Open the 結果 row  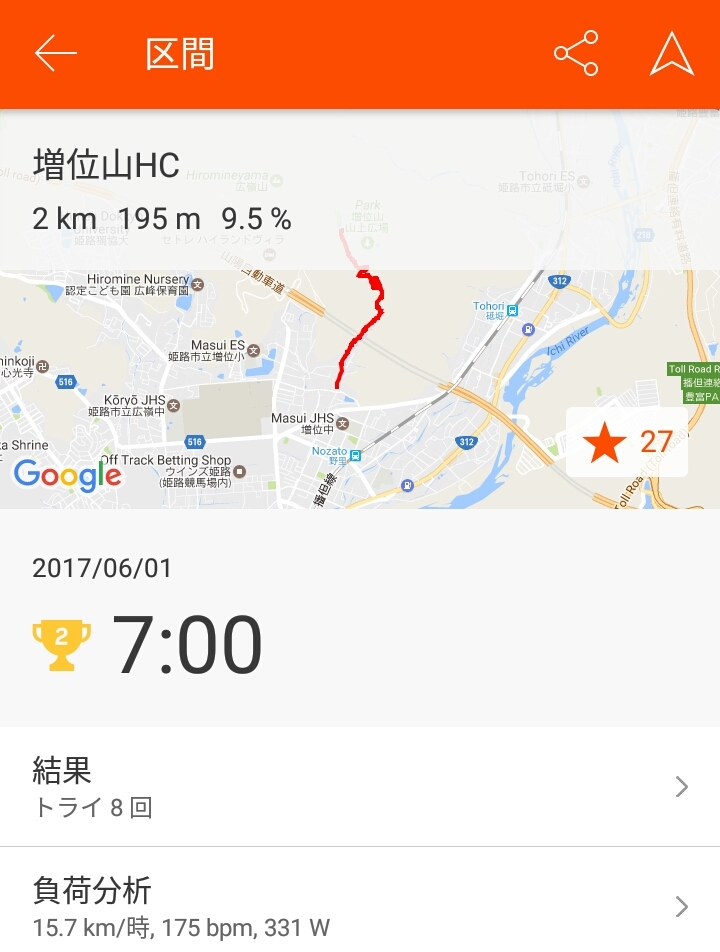pyautogui.click(x=360, y=787)
